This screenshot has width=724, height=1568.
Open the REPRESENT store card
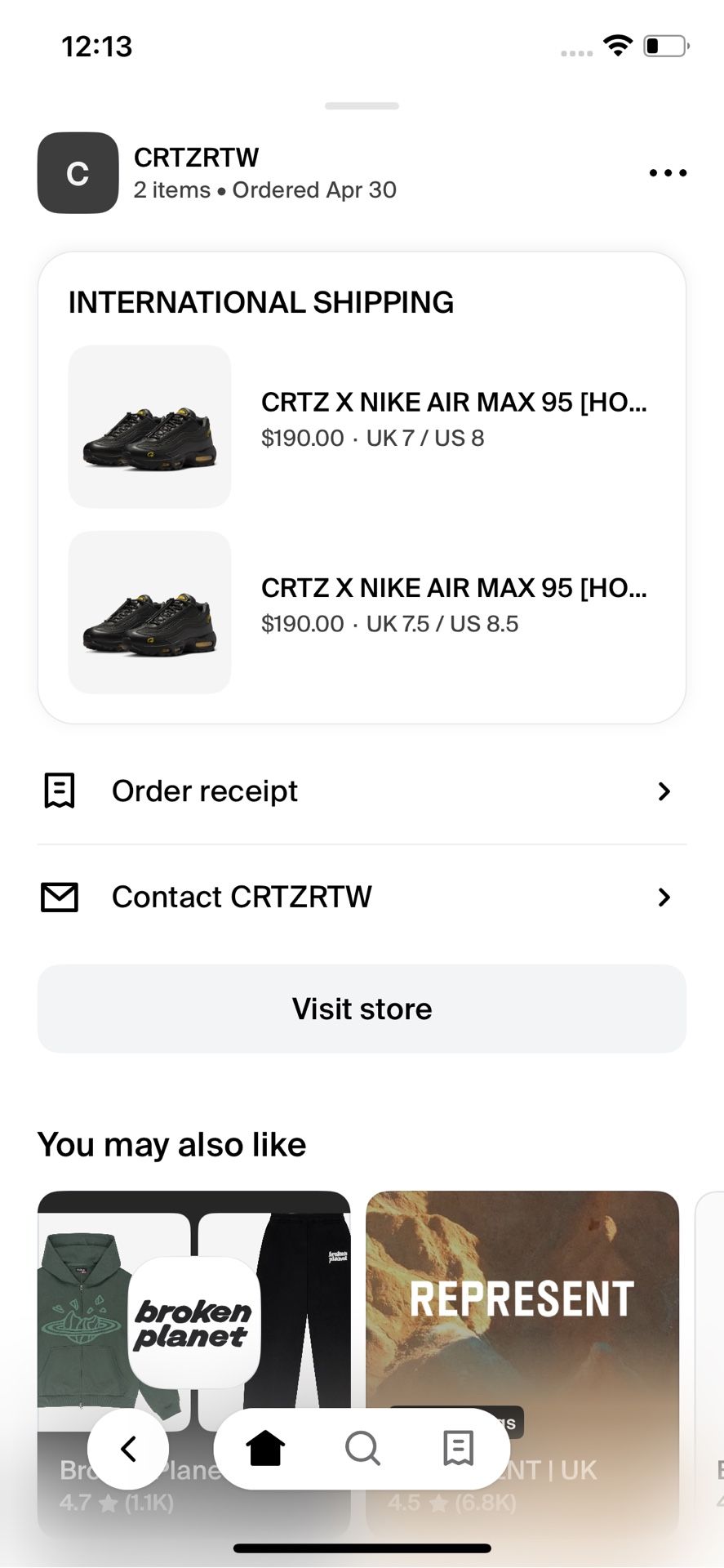522,1307
